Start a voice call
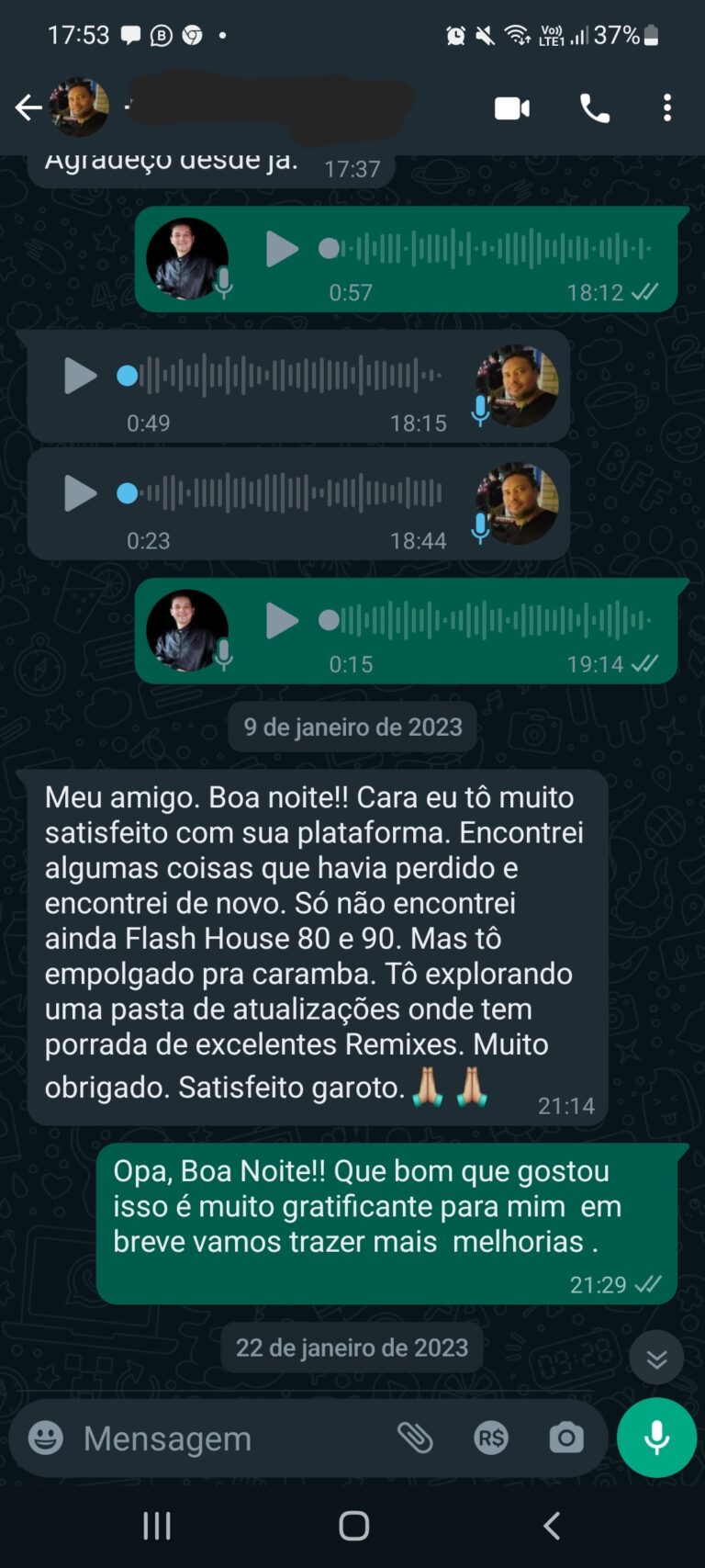 [593, 107]
